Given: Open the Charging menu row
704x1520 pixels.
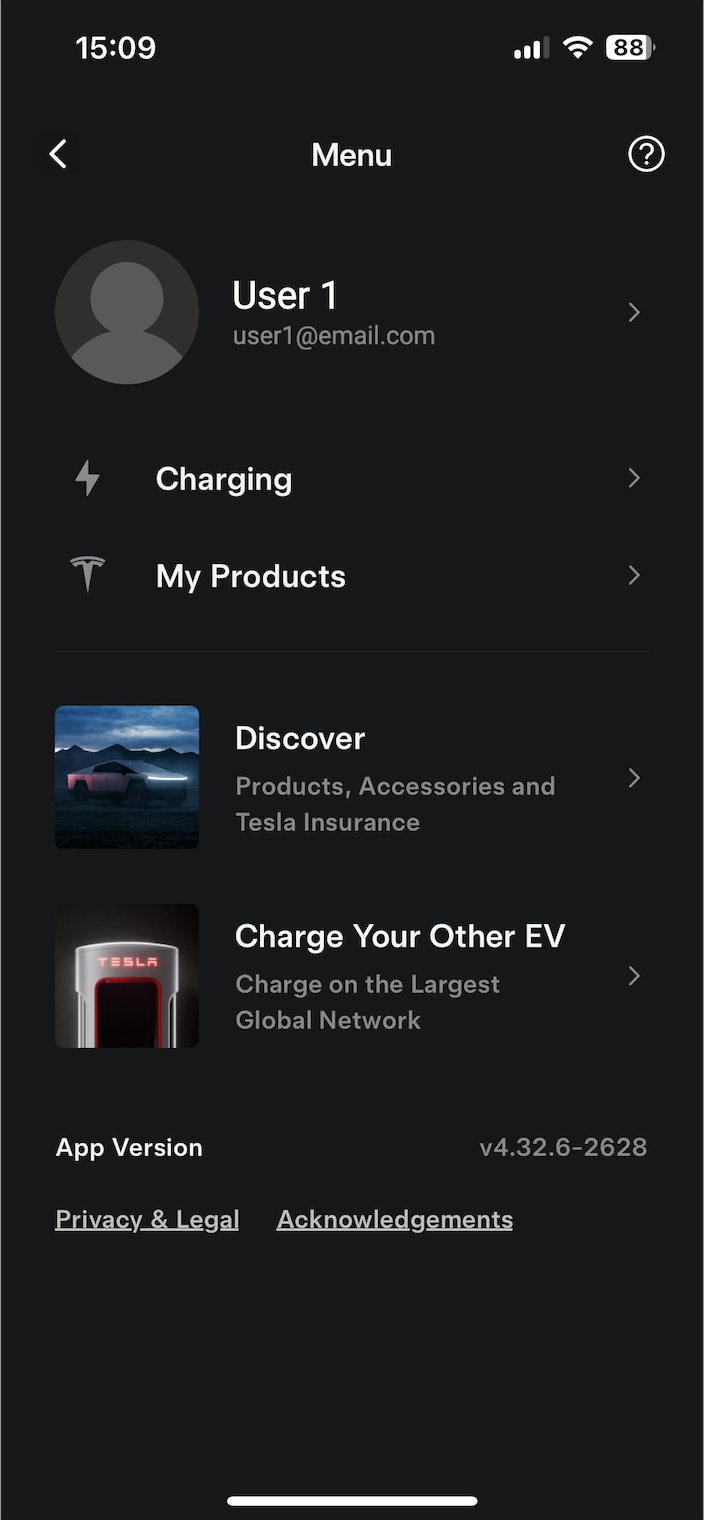Looking at the screenshot, I should click(x=350, y=479).
